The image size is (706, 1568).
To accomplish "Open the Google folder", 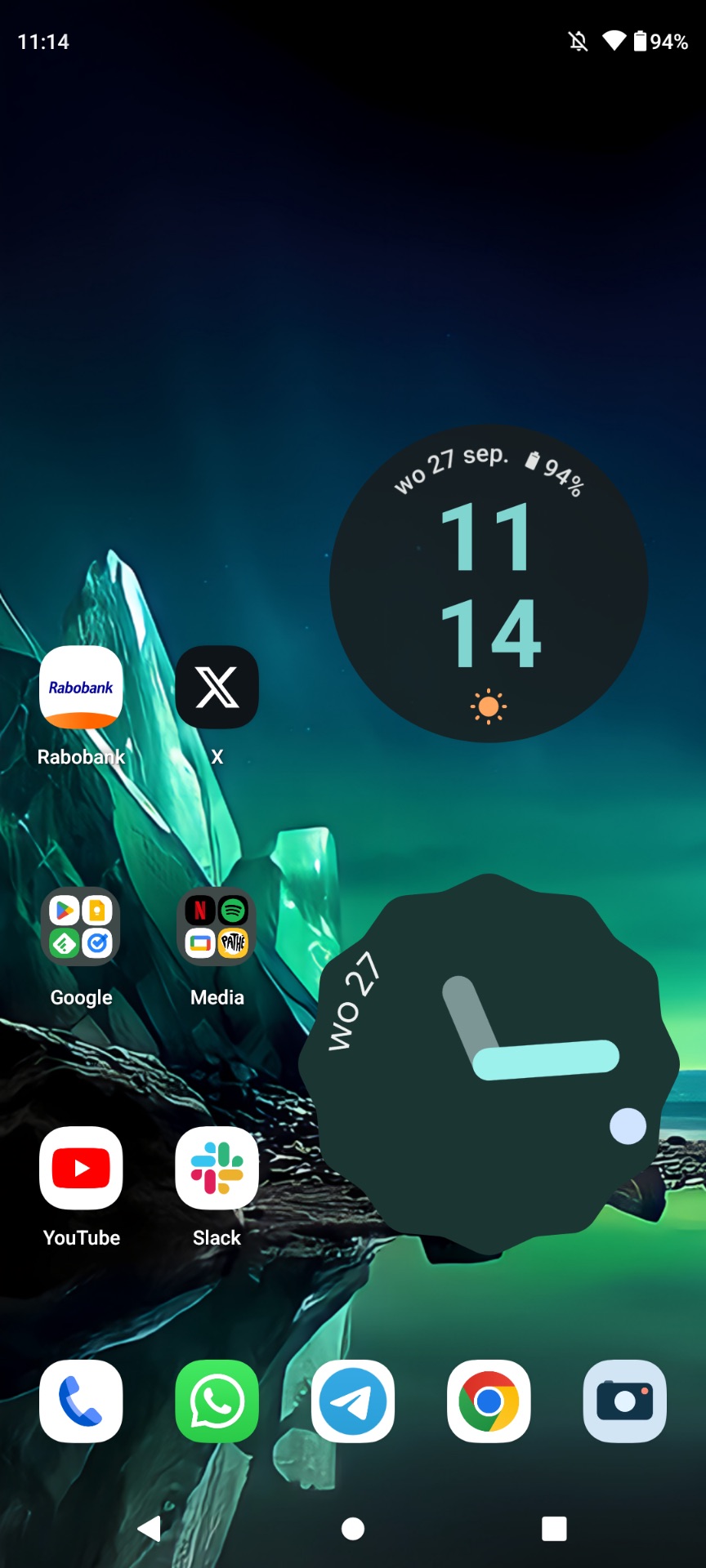I will point(81,927).
